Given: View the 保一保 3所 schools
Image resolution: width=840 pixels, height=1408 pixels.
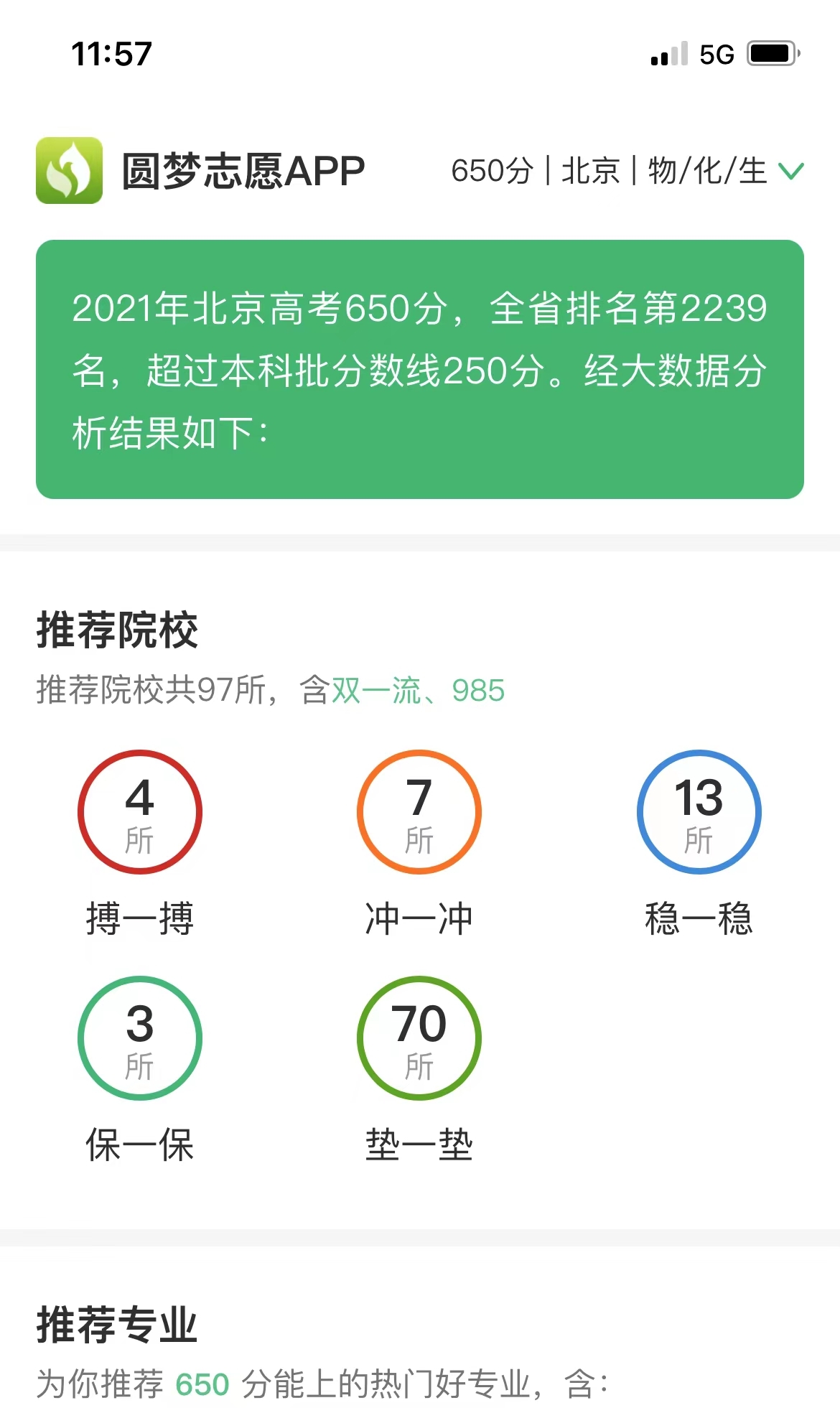Looking at the screenshot, I should [139, 1038].
